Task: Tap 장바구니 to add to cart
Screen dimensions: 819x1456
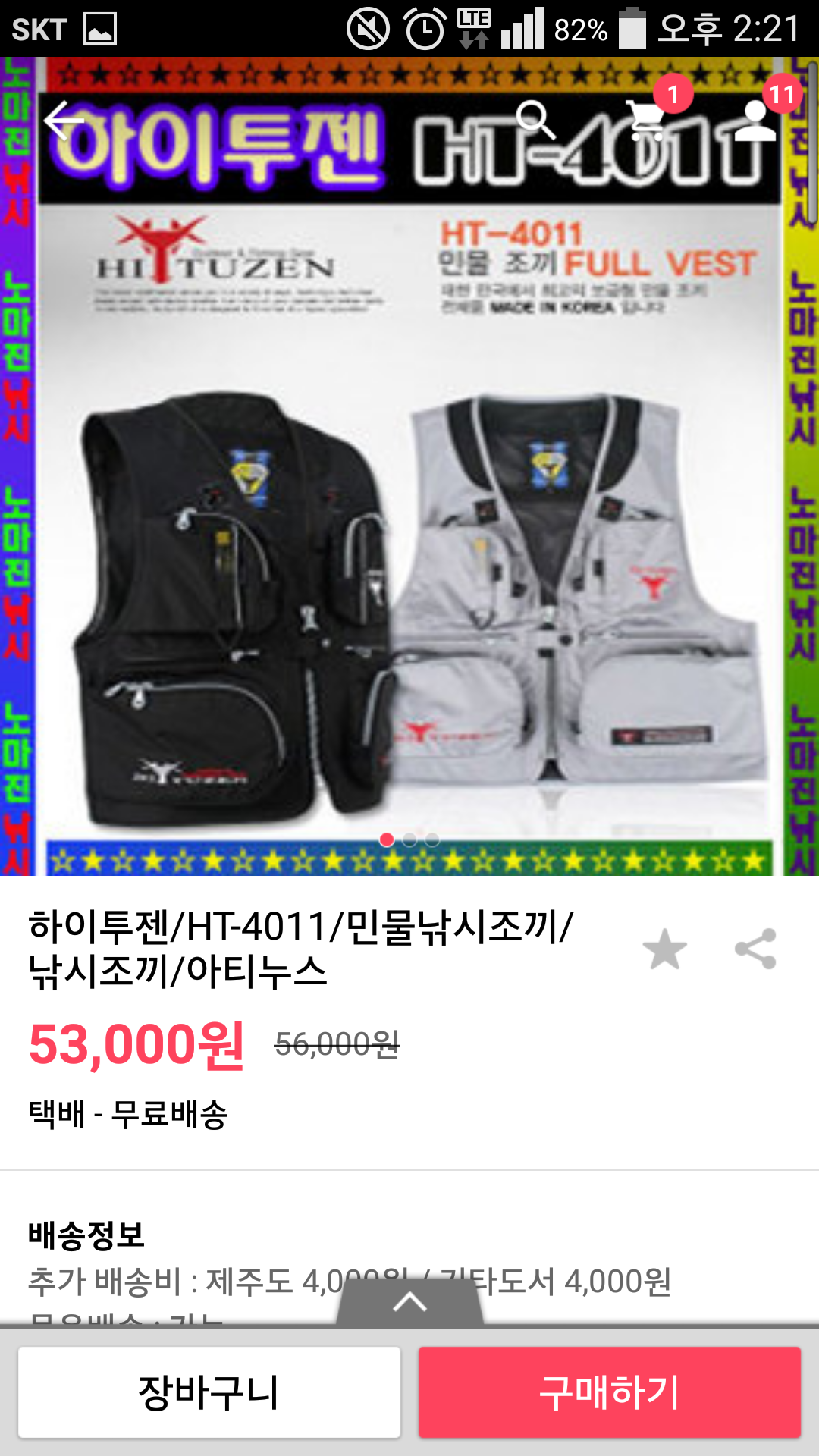Action: point(209,1392)
